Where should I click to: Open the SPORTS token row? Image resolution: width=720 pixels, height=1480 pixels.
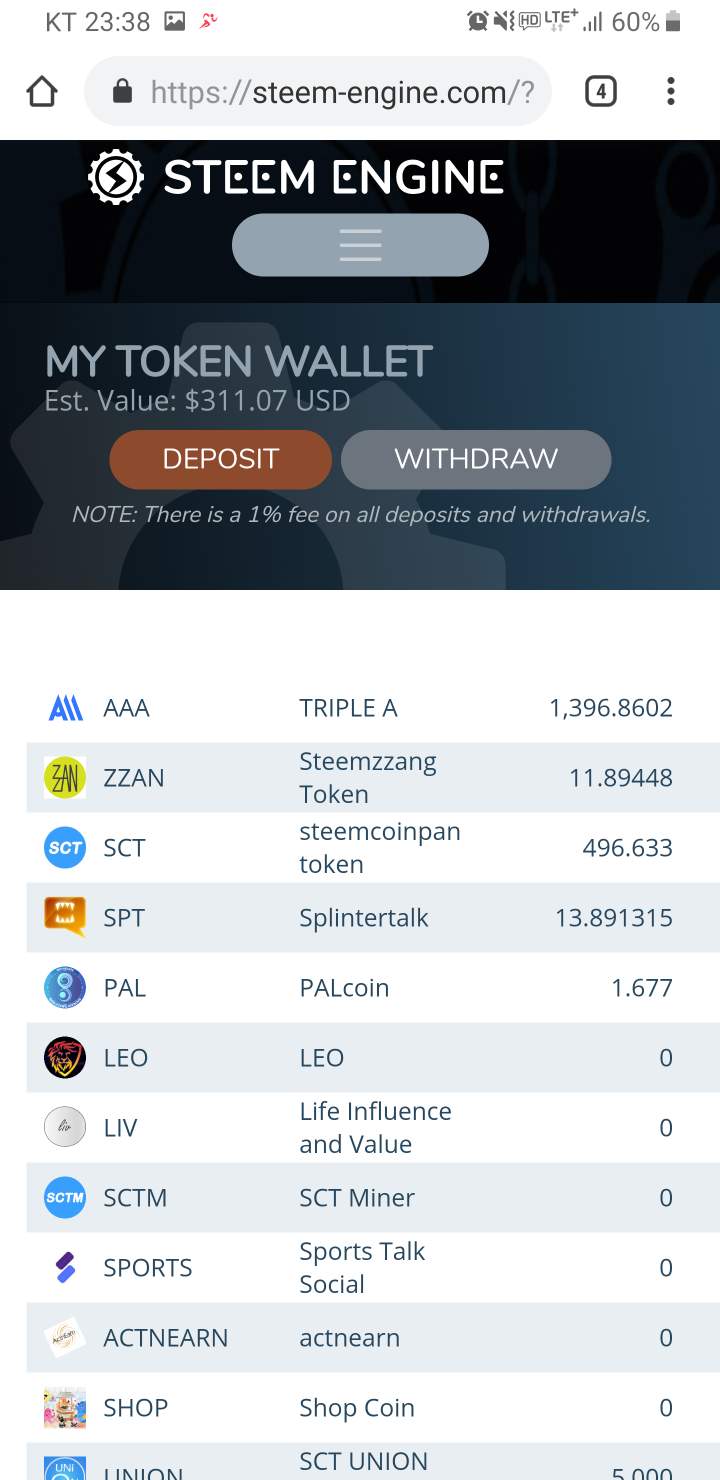point(360,1268)
